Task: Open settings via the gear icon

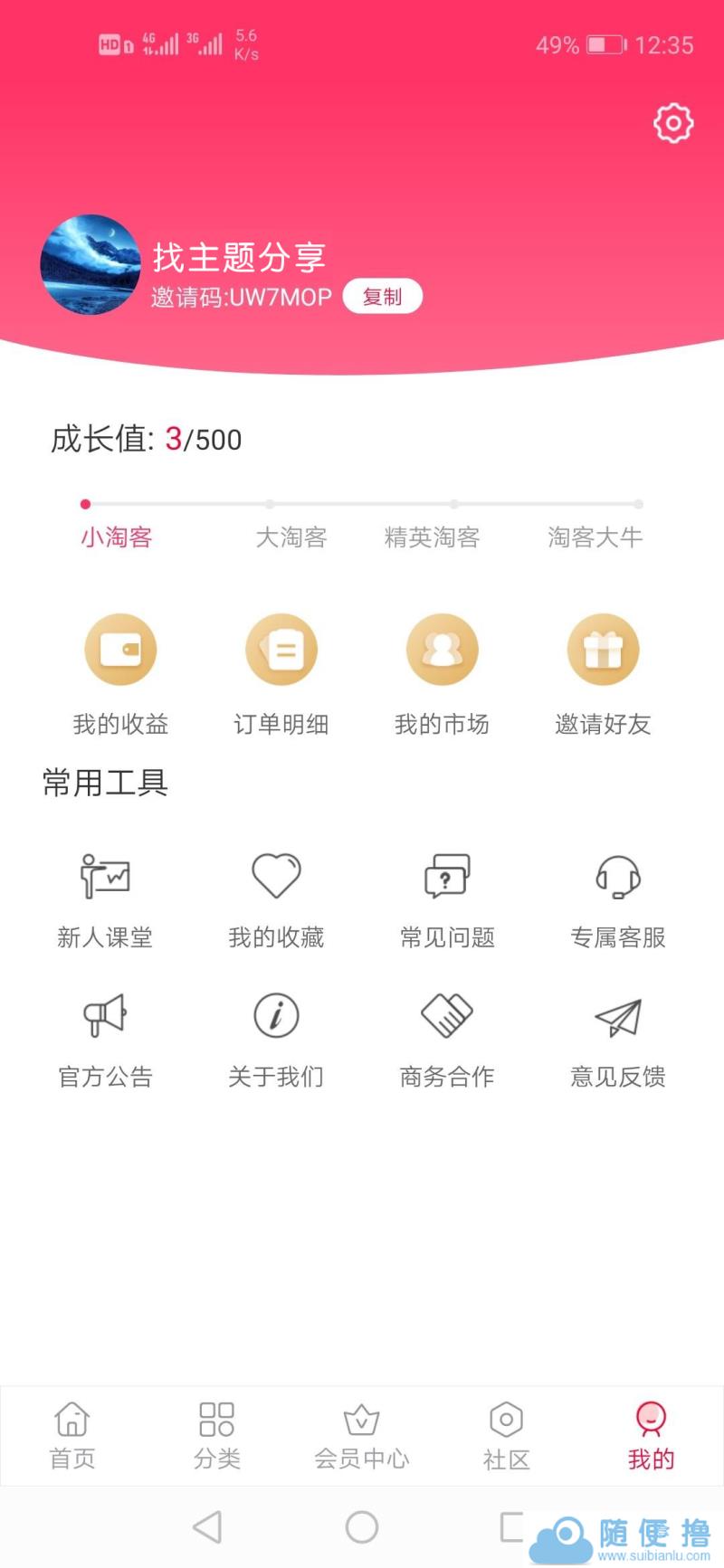Action: [x=673, y=123]
